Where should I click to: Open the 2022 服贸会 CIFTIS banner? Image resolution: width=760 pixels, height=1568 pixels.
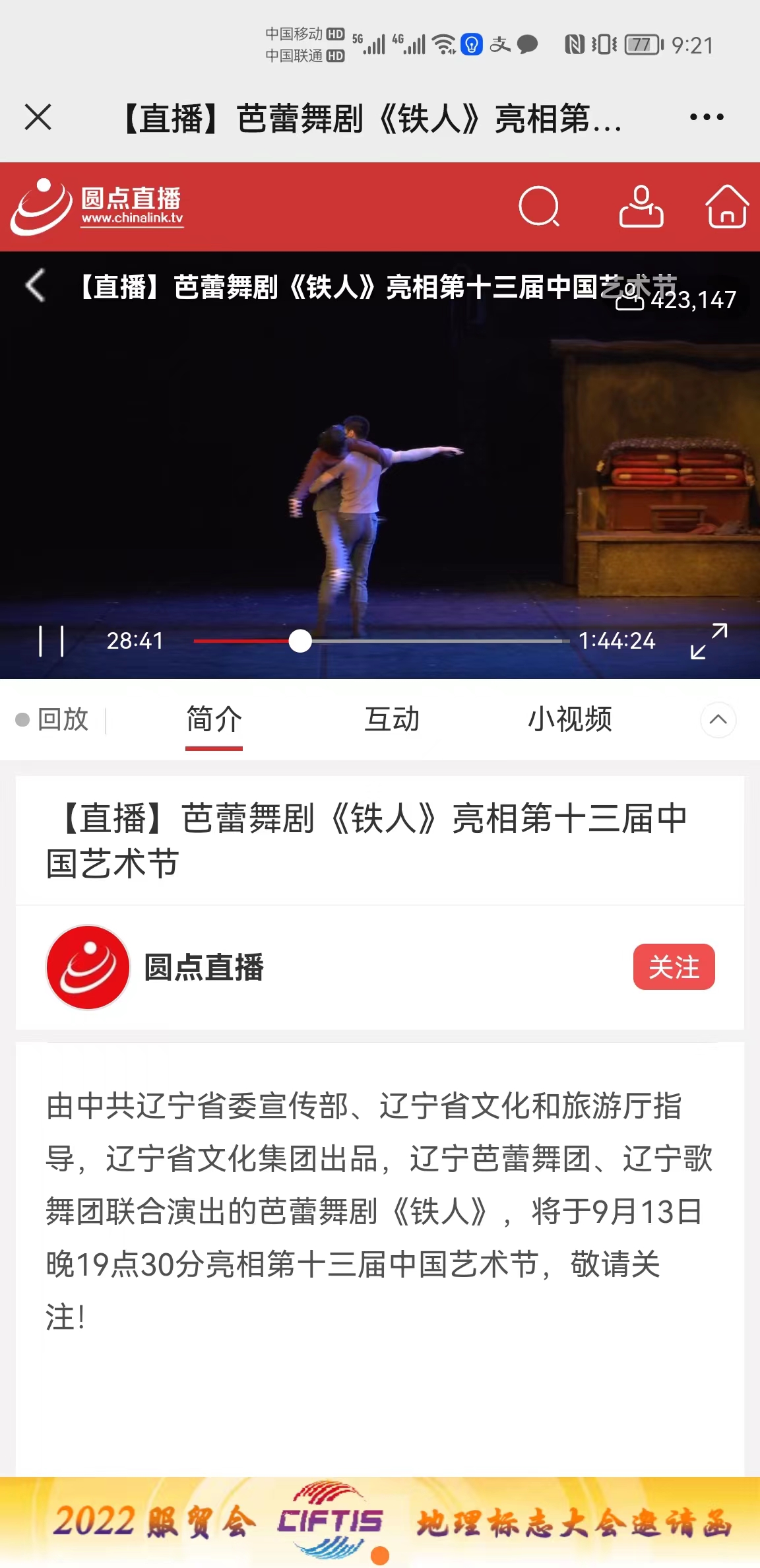(380, 1522)
